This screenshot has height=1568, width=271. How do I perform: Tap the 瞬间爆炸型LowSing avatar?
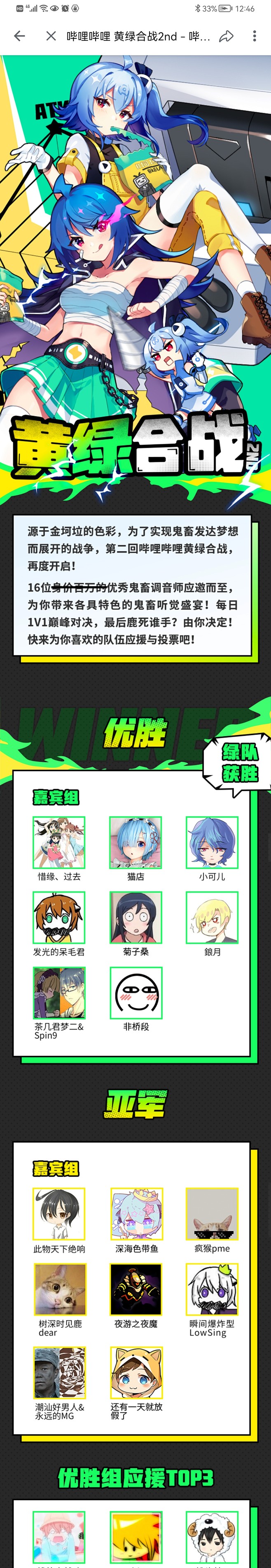click(x=212, y=1289)
